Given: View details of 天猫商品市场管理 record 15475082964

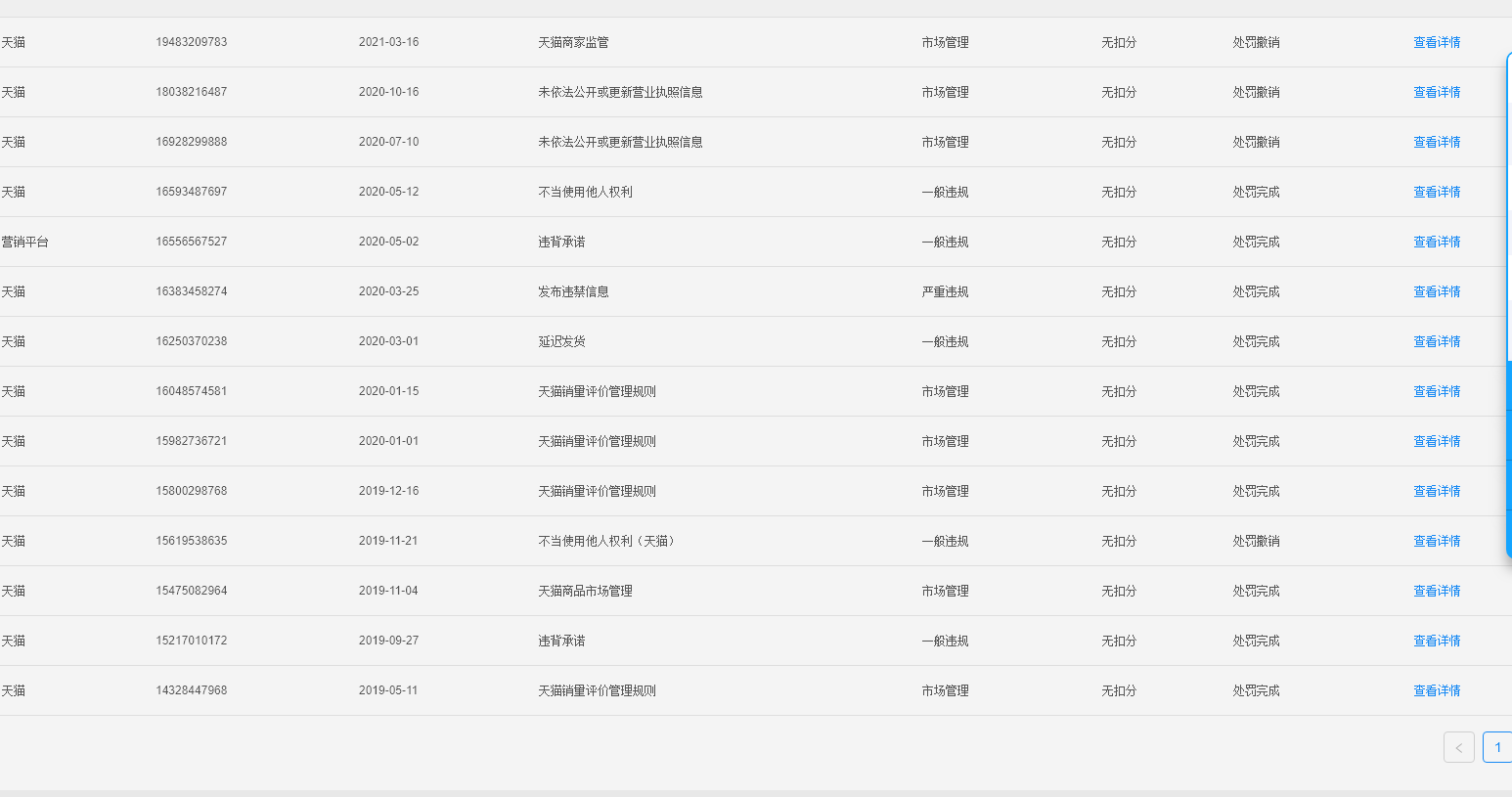Looking at the screenshot, I should [x=1436, y=591].
